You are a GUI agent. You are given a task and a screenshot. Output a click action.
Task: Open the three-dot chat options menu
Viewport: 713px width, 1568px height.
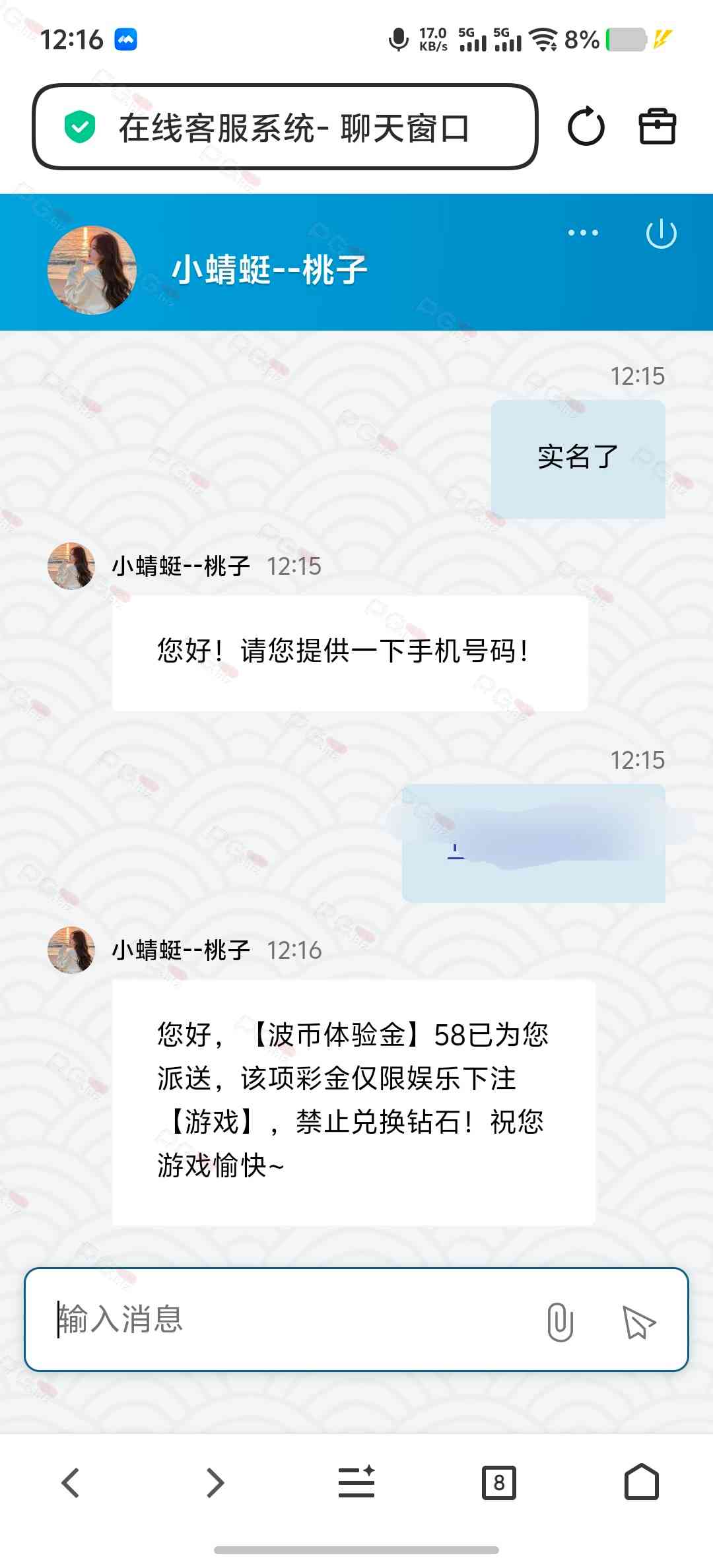pyautogui.click(x=583, y=232)
